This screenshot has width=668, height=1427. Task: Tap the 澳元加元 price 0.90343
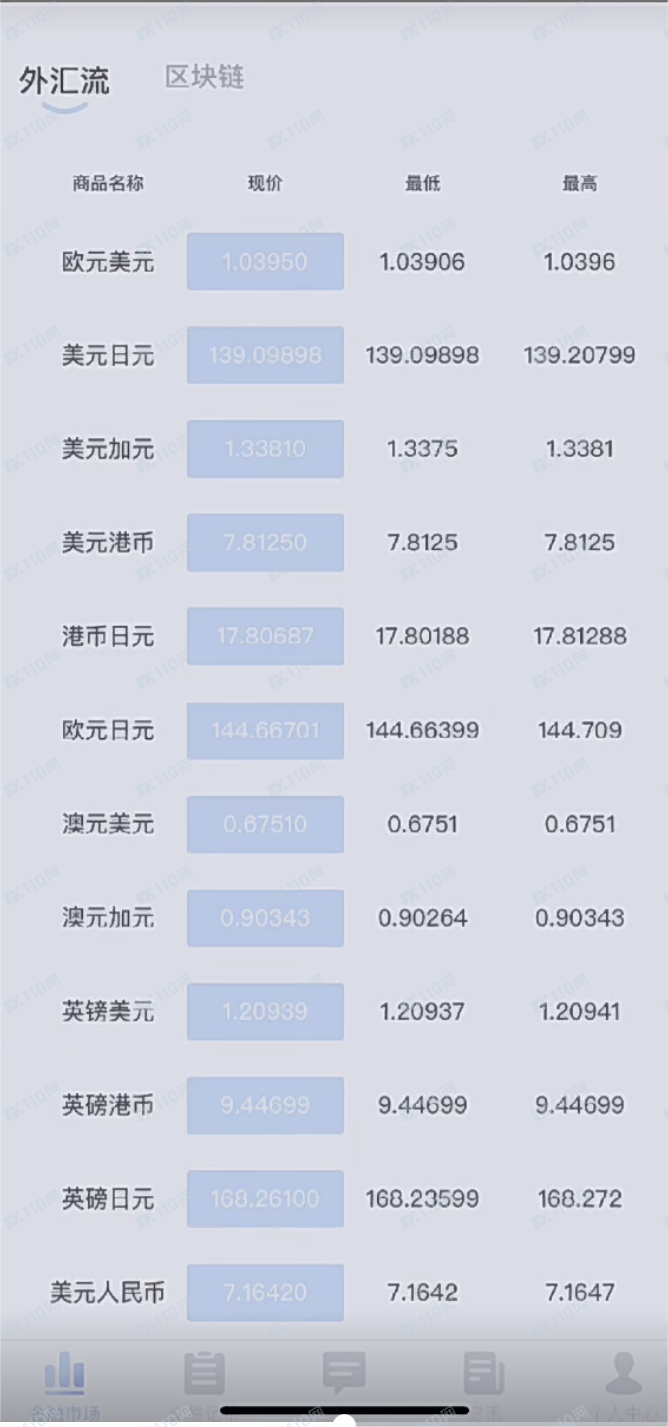pyautogui.click(x=265, y=918)
